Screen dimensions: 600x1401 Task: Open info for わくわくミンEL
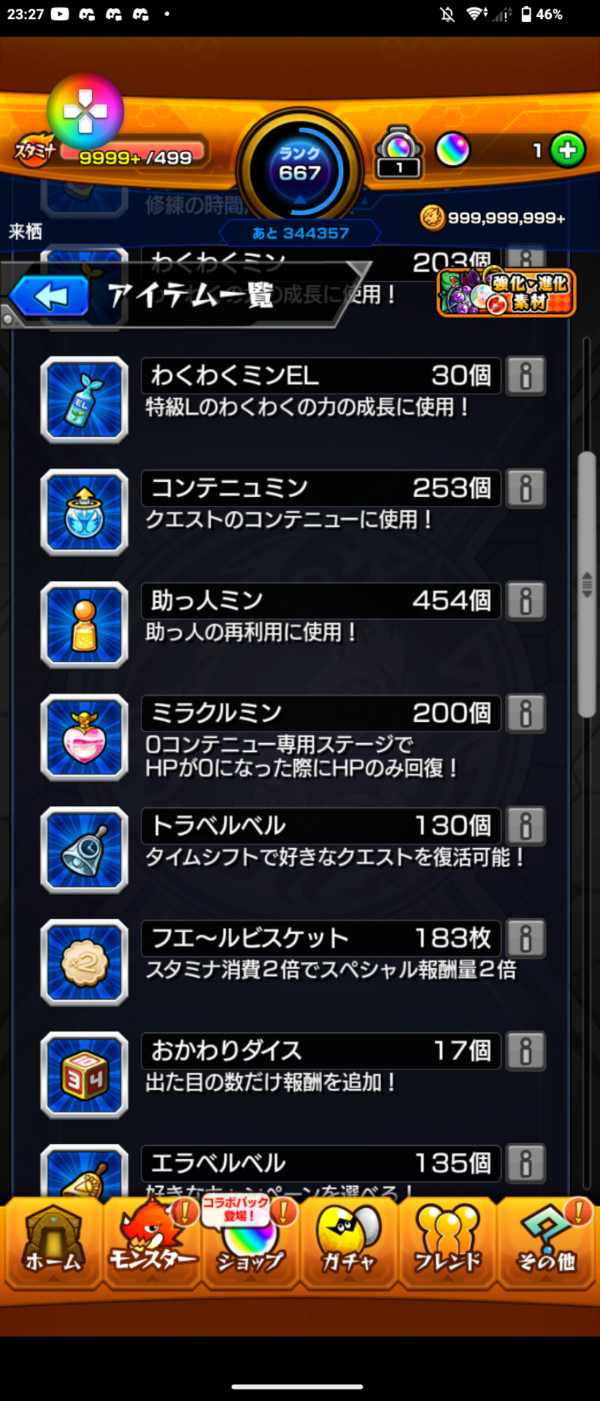pos(525,376)
